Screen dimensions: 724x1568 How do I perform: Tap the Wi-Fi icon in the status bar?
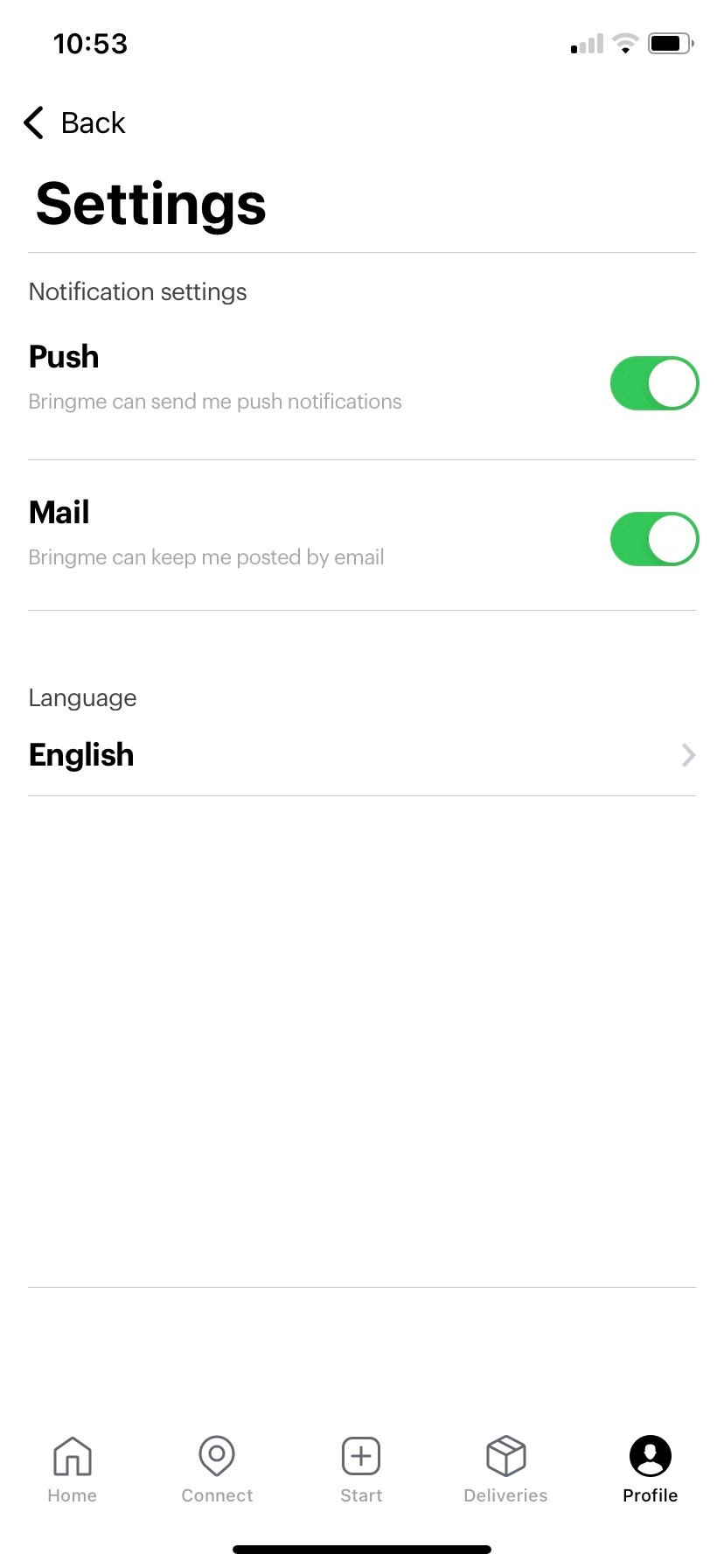coord(624,43)
